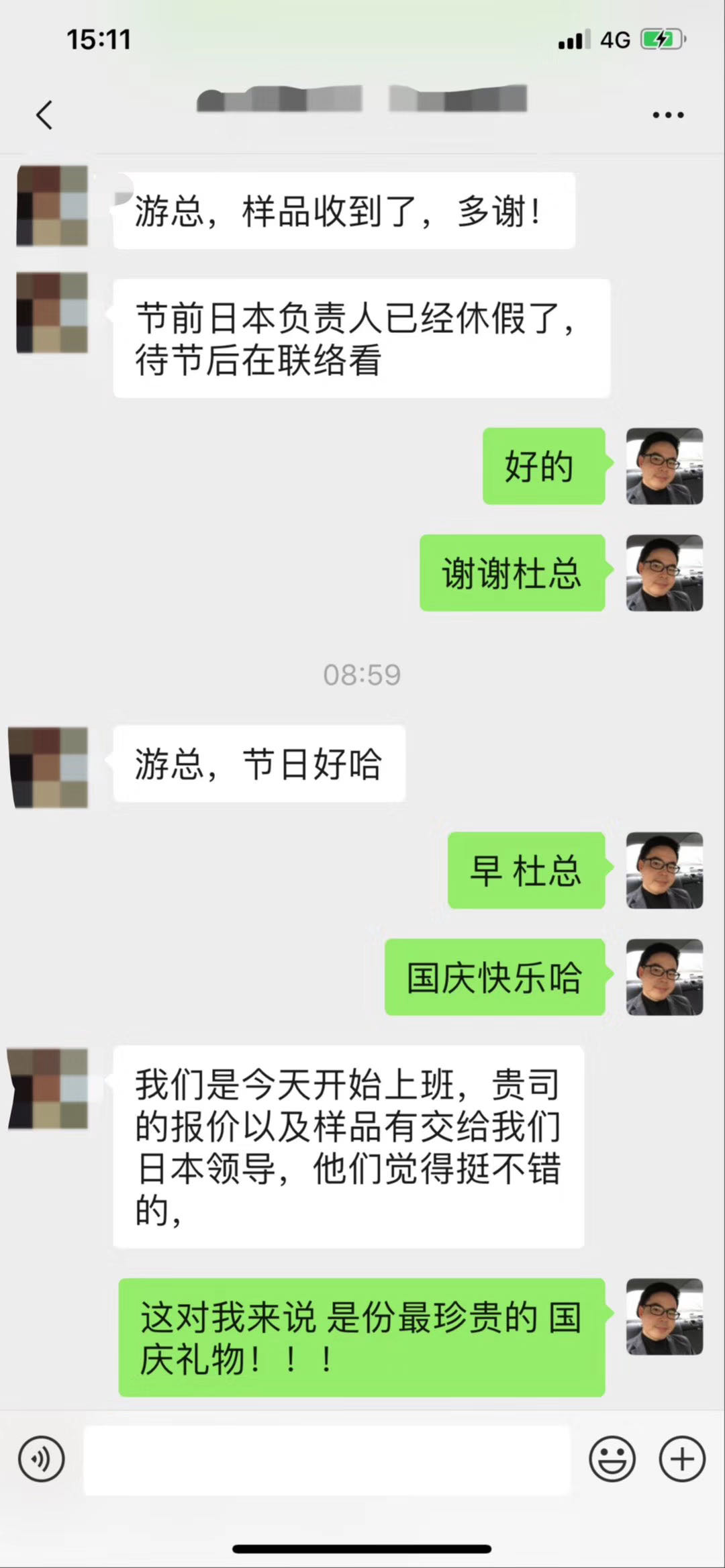Select the 谢谢杜总 message bubble
Image resolution: width=725 pixels, height=1568 pixels.
[512, 573]
